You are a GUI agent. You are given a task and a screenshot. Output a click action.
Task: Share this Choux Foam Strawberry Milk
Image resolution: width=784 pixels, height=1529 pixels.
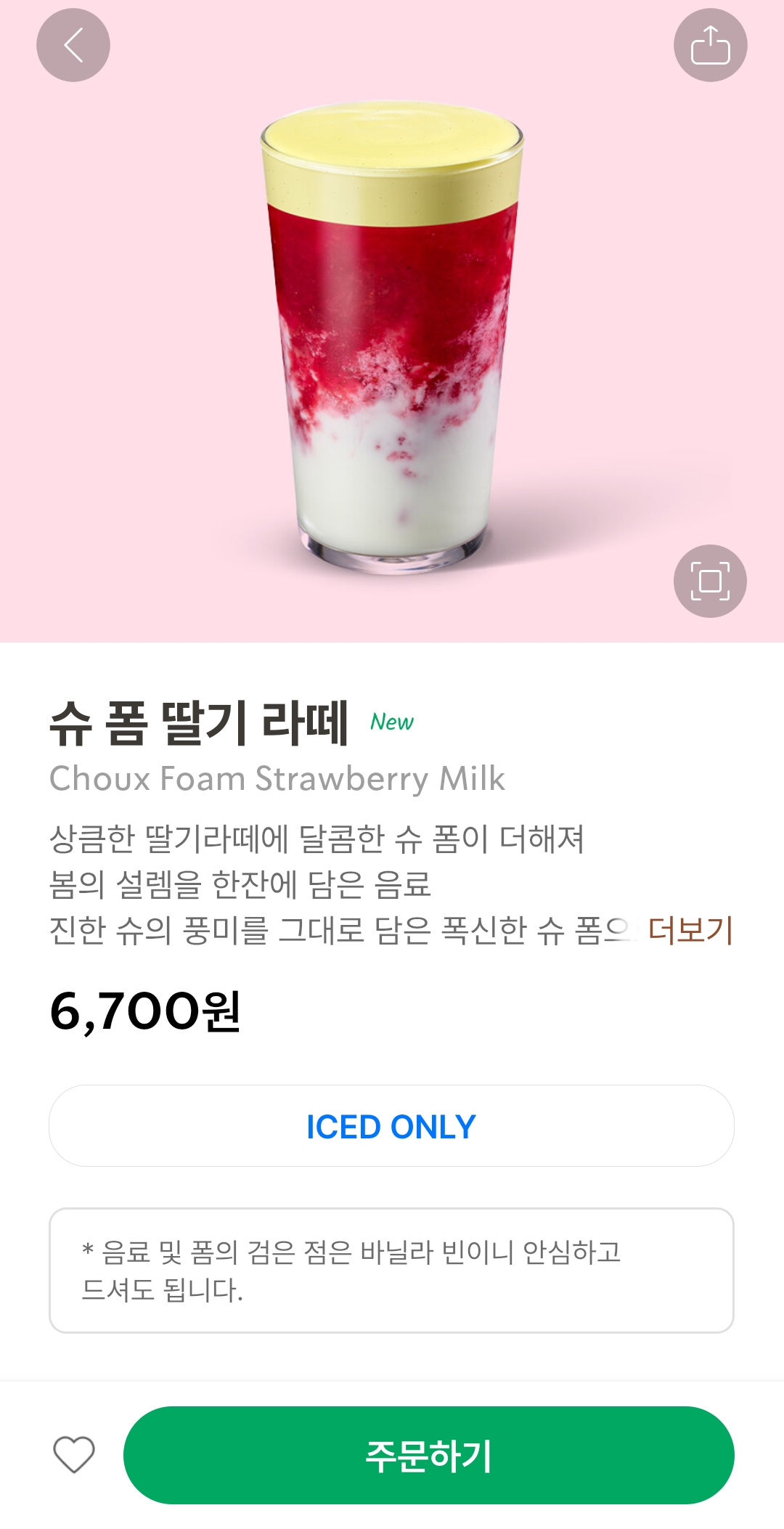(710, 45)
